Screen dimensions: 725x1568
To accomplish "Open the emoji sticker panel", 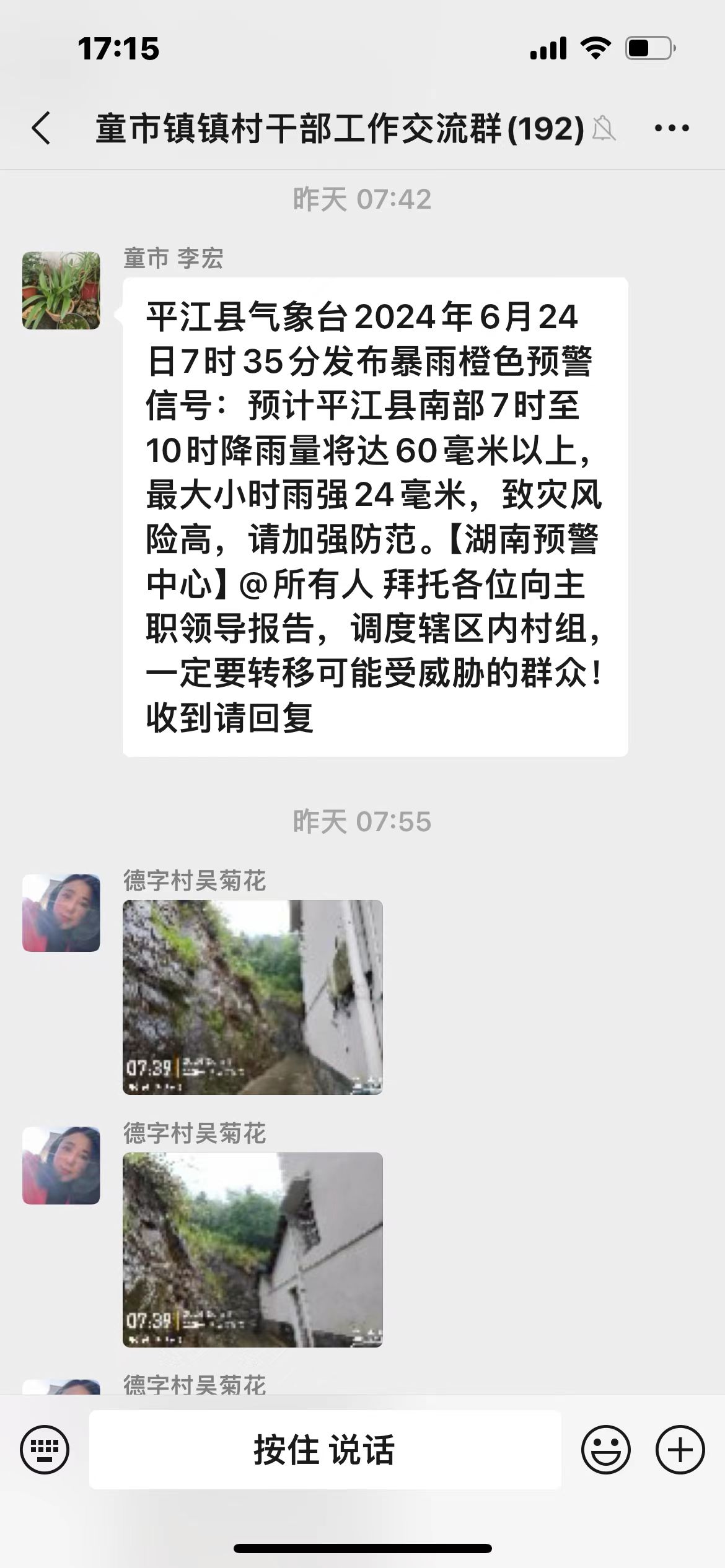I will coord(605,1450).
